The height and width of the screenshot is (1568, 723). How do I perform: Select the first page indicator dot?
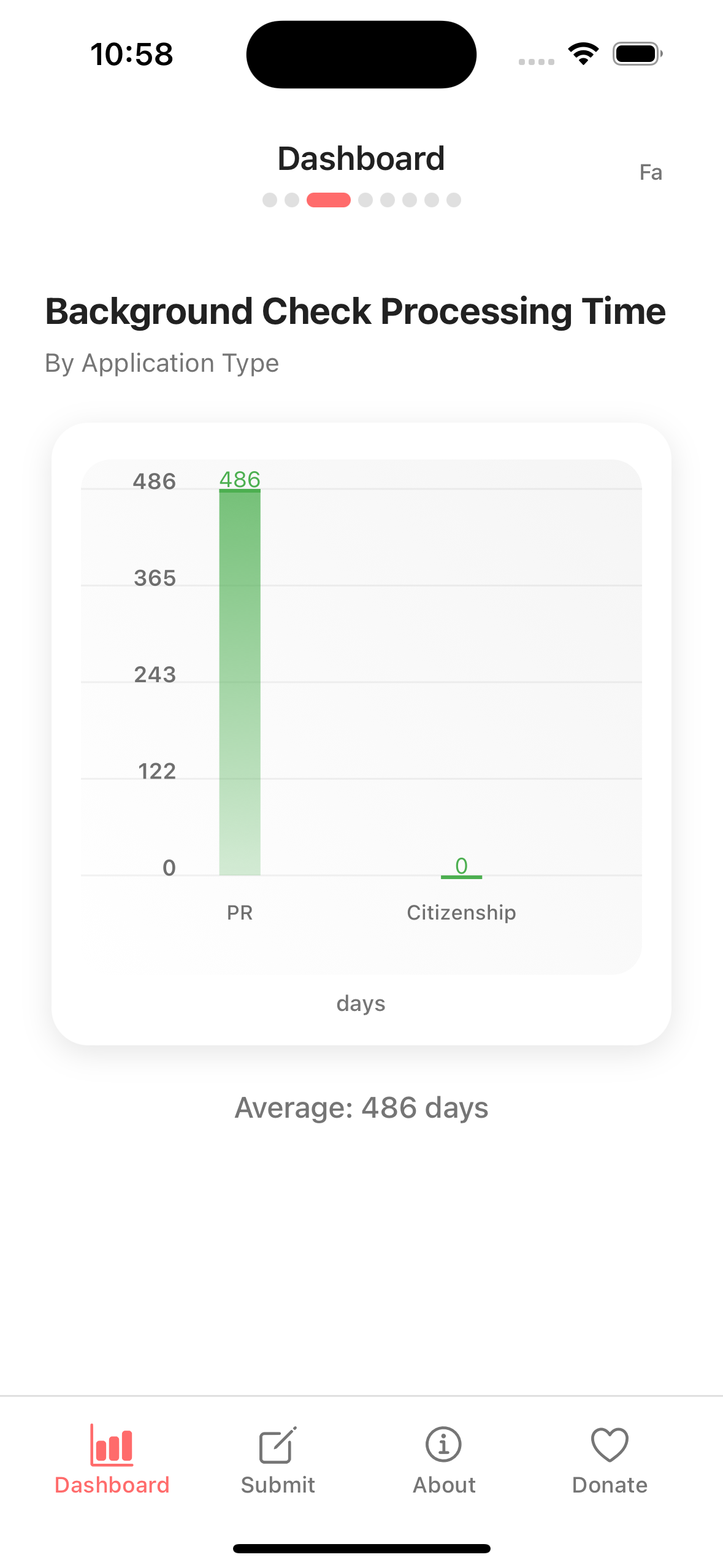[270, 200]
